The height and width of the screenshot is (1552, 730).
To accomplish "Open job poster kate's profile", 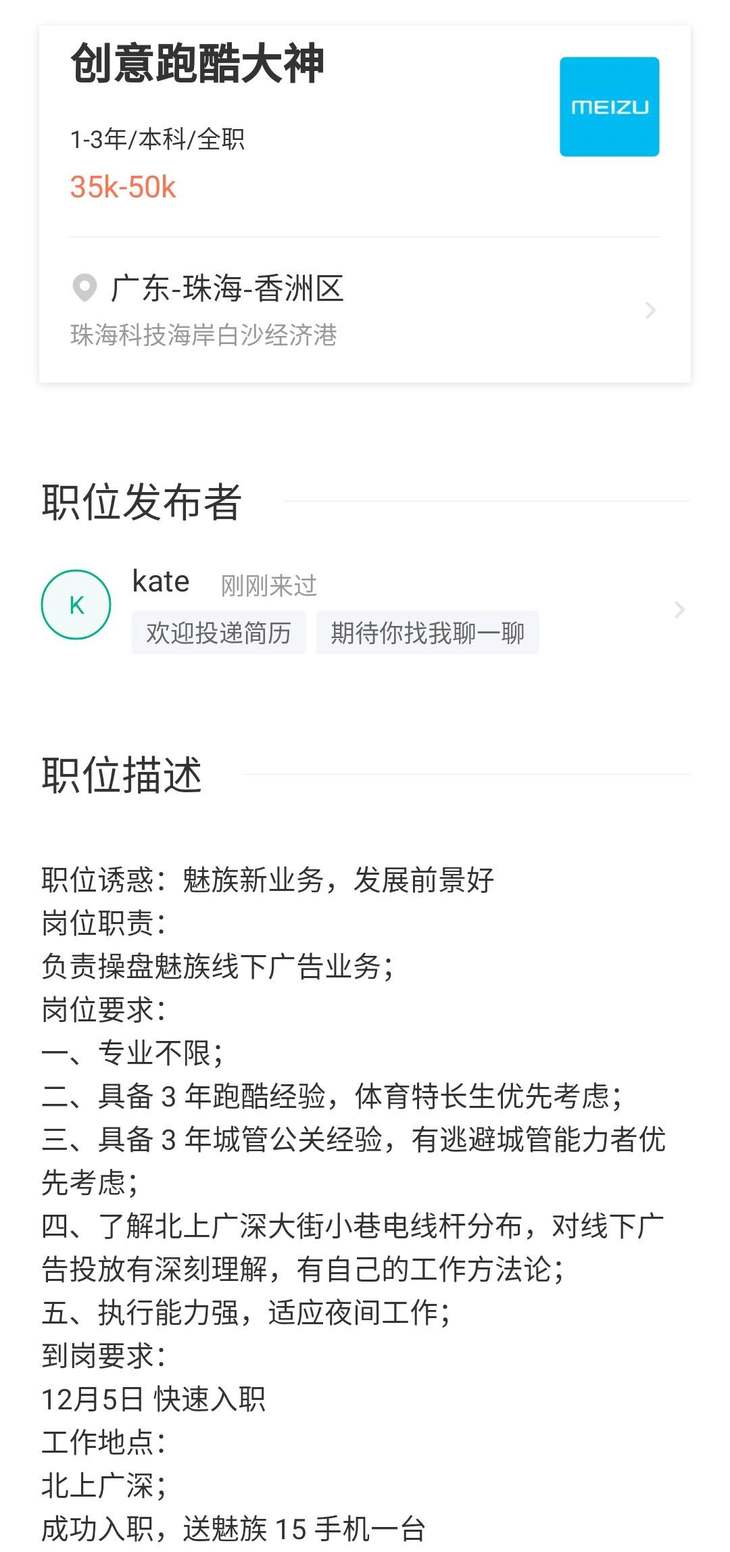I will [x=364, y=606].
